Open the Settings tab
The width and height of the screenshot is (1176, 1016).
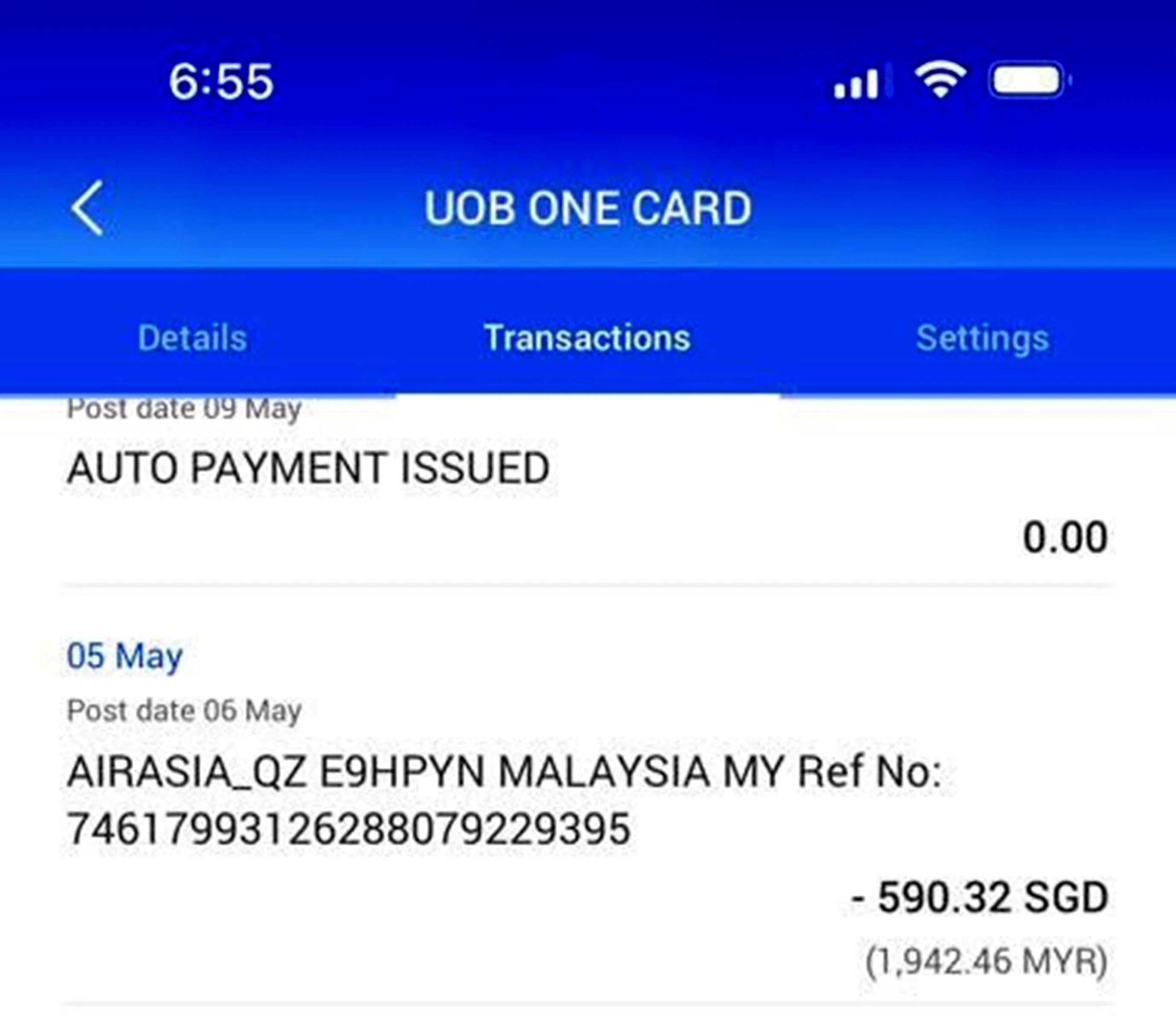(x=982, y=338)
